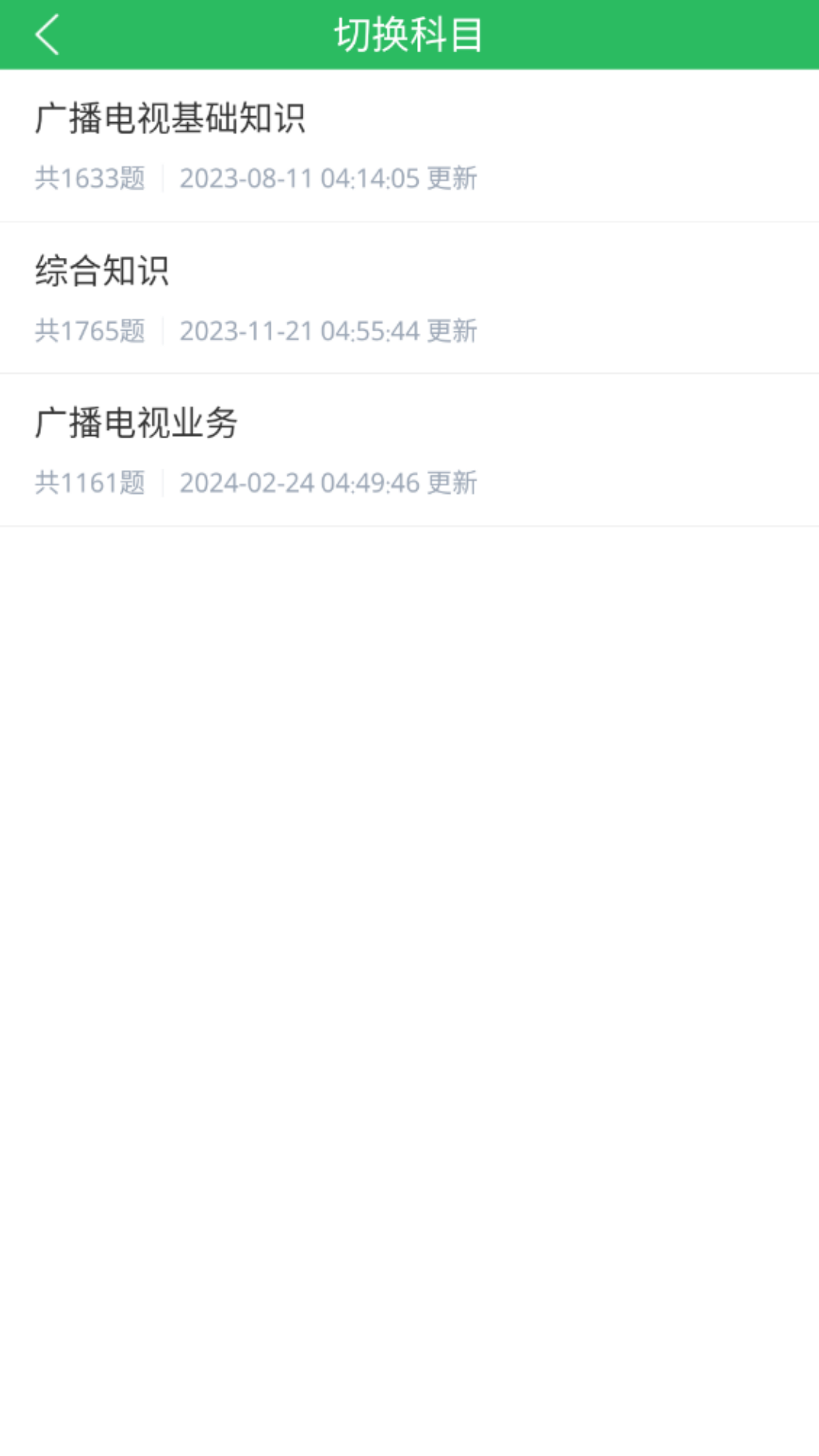819x1456 pixels.
Task: Tap the 2023-11-21 04:55:44 更新 text
Action: (x=328, y=331)
